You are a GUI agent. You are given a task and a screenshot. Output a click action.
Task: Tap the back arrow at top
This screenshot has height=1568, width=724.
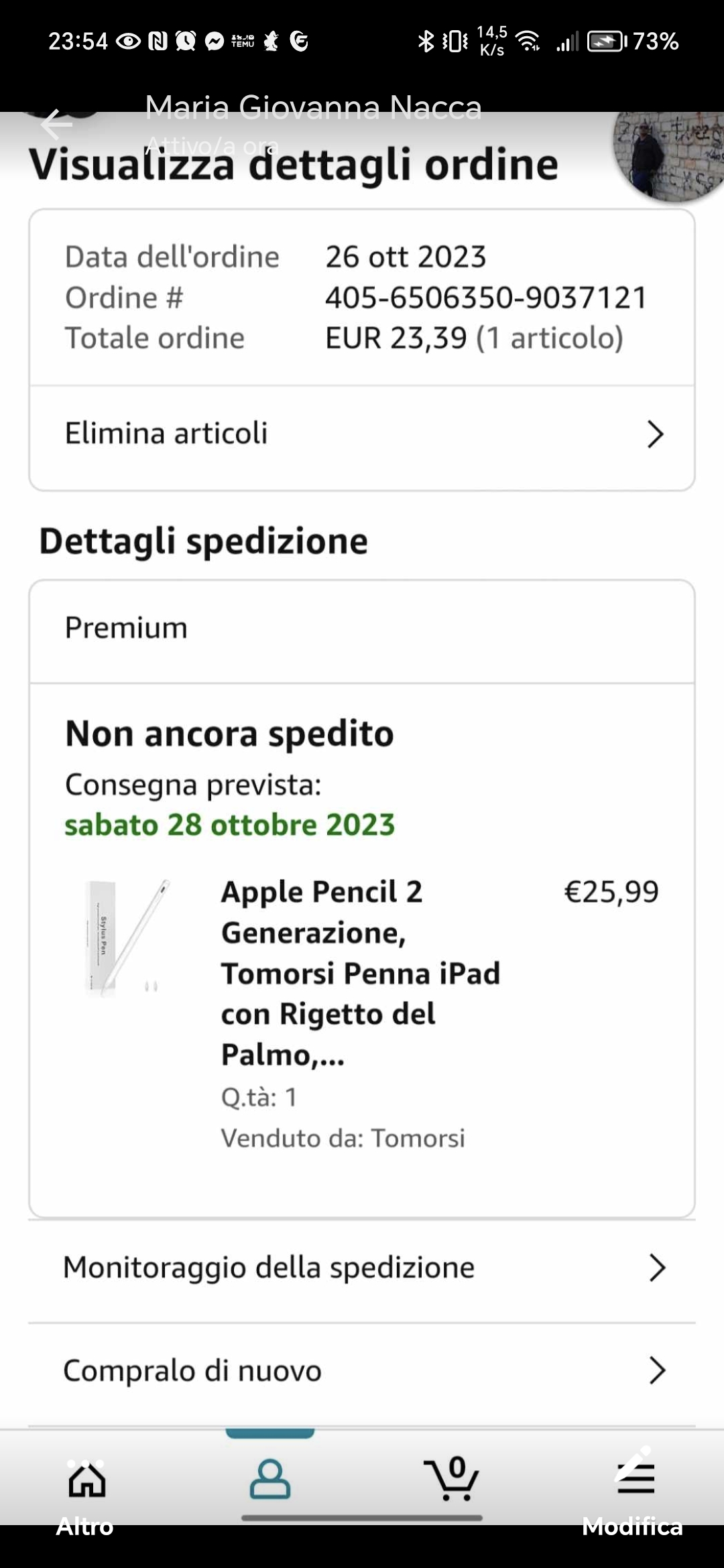pyautogui.click(x=56, y=125)
